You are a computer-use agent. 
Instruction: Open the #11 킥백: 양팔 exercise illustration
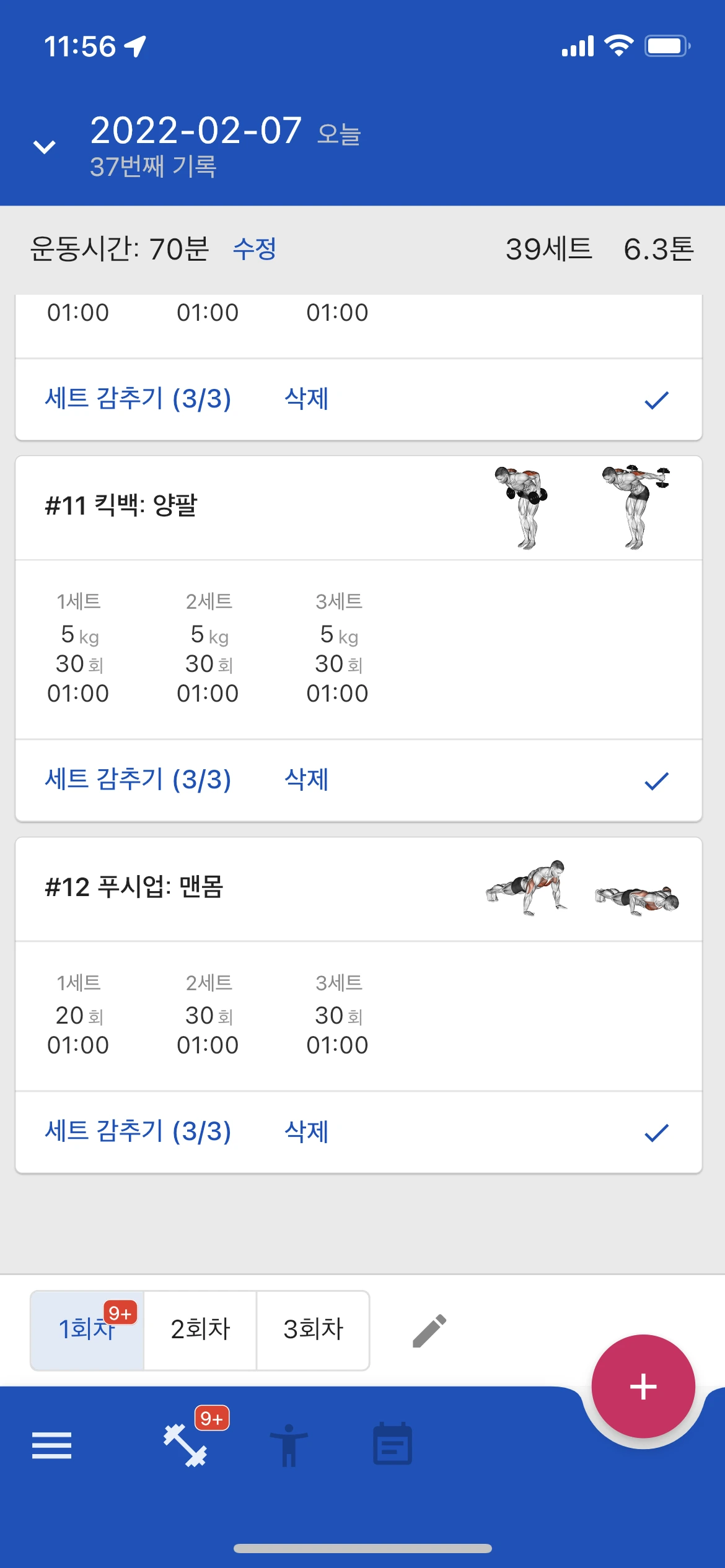tap(582, 508)
